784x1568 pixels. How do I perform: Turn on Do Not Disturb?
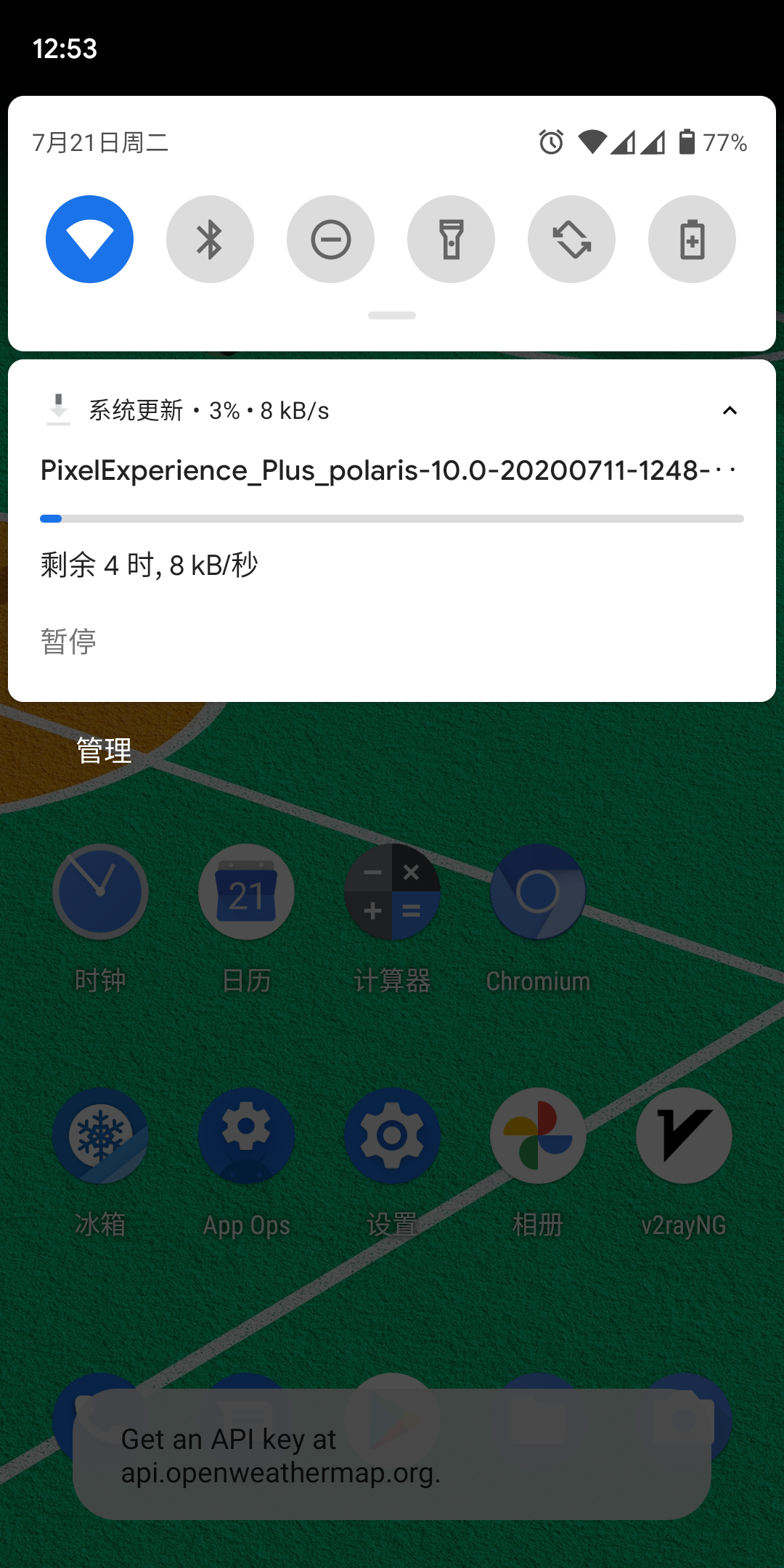330,239
